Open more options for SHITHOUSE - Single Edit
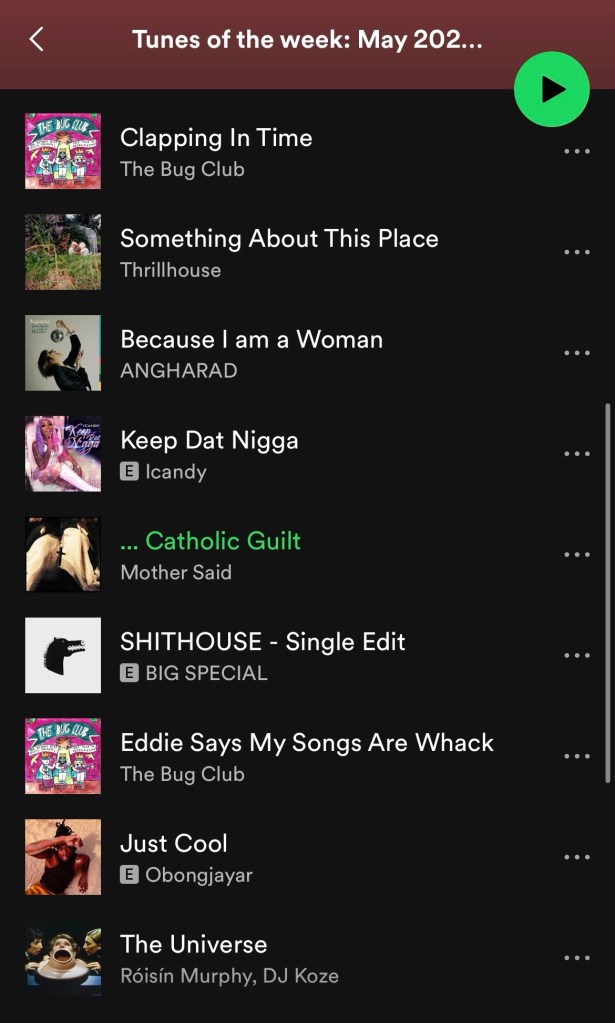This screenshot has width=615, height=1023. click(x=577, y=656)
